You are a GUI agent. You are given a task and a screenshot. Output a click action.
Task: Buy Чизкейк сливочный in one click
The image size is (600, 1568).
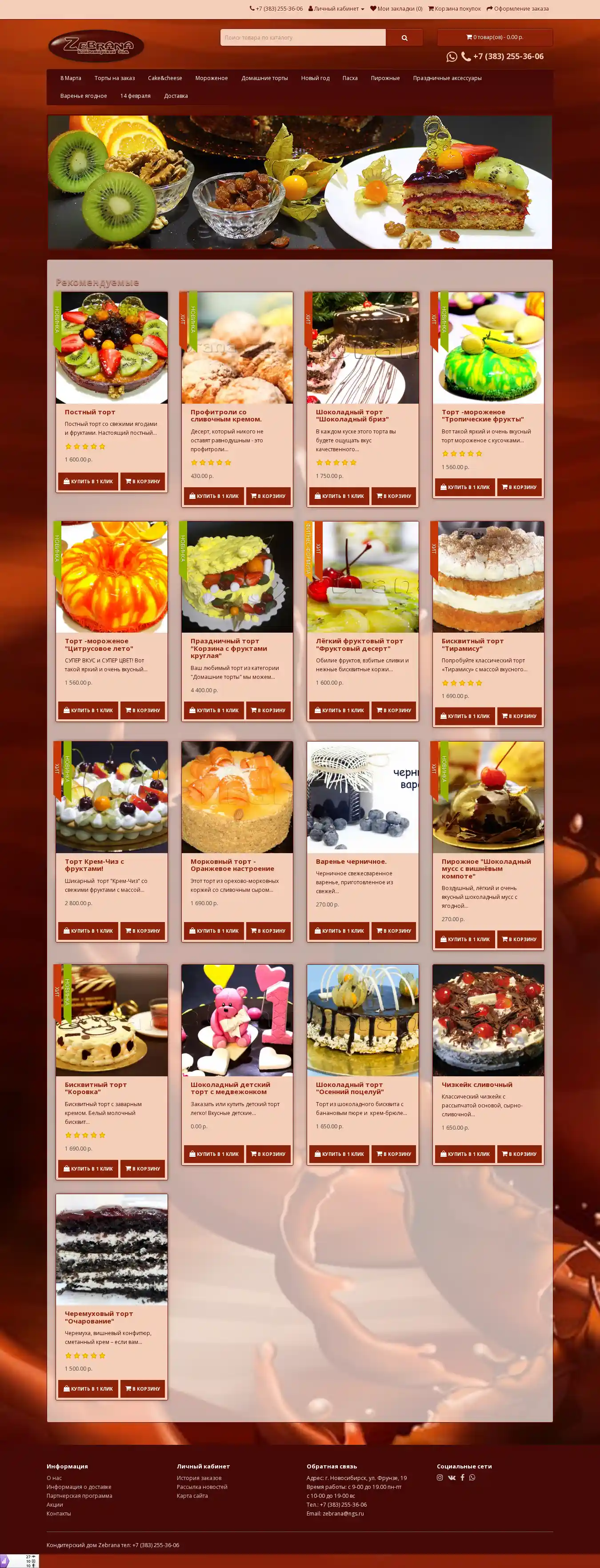pos(465,1154)
